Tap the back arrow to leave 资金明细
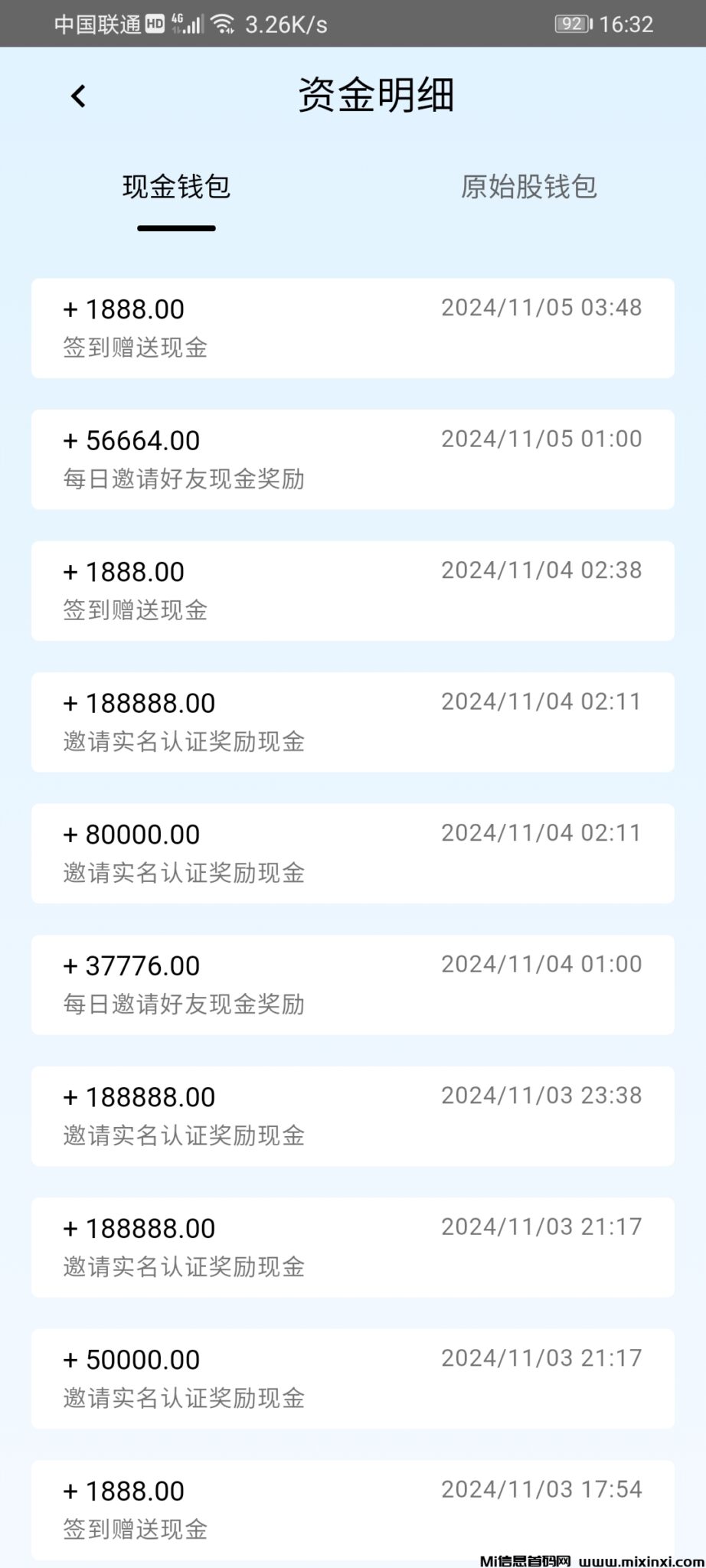The height and width of the screenshot is (1568, 706). pyautogui.click(x=79, y=95)
